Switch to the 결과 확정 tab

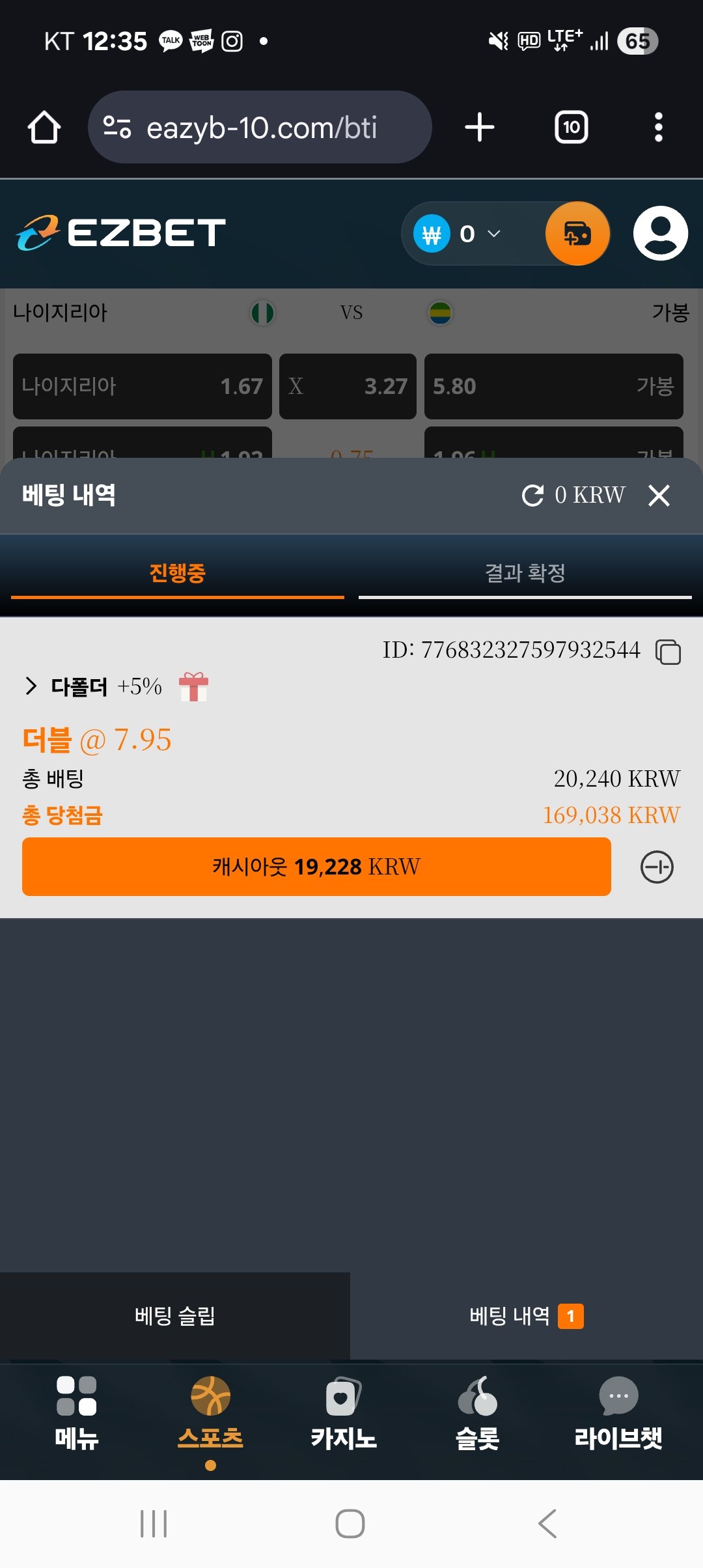(x=525, y=574)
